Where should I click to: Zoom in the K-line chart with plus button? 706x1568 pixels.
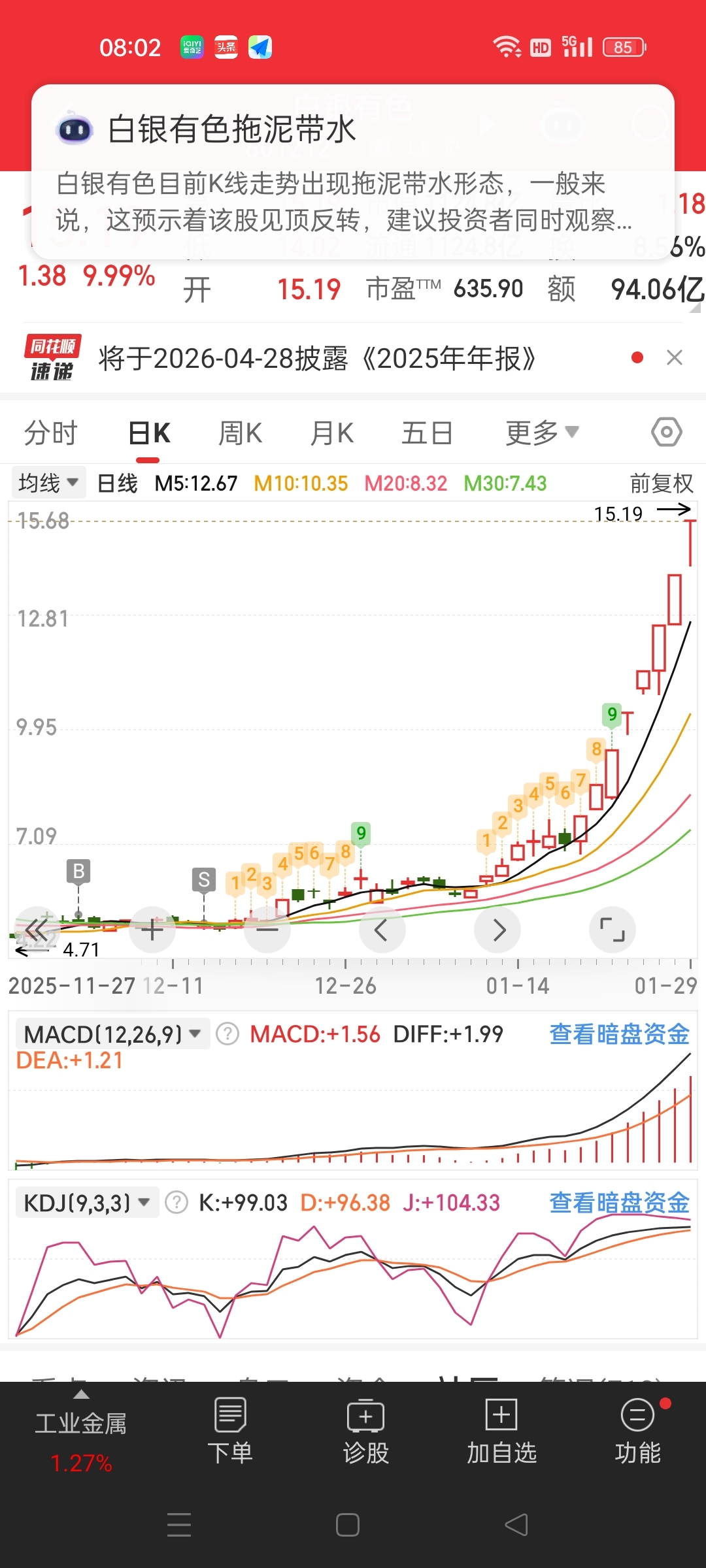click(x=152, y=930)
